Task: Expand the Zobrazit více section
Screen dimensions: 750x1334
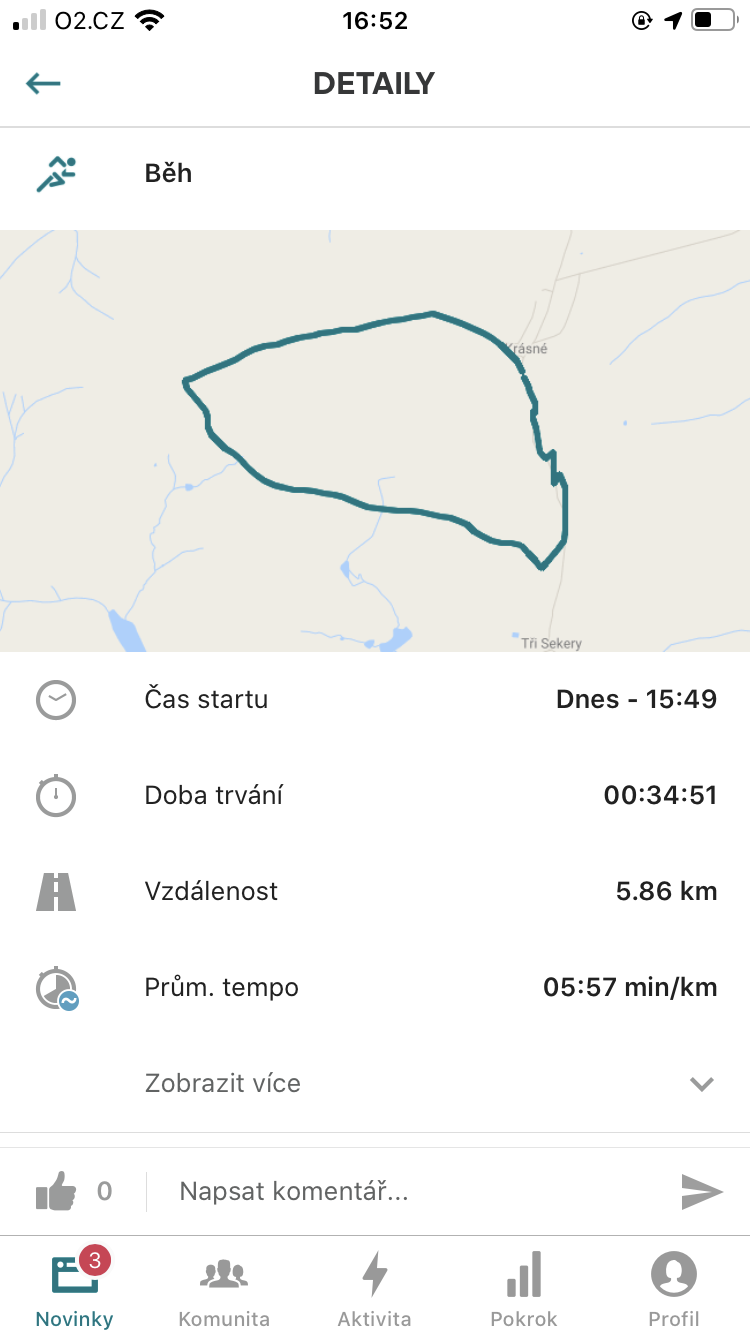Action: pos(375,1083)
